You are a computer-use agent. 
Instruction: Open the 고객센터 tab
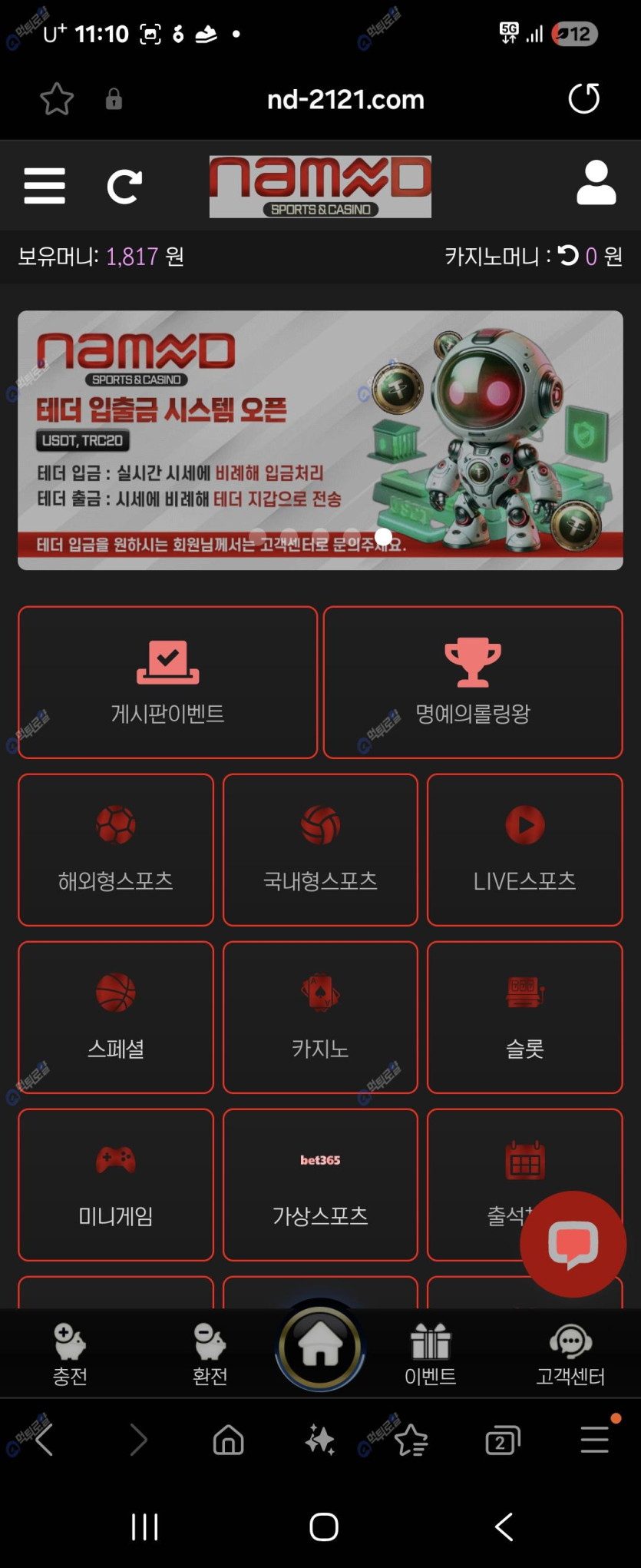(x=570, y=1355)
